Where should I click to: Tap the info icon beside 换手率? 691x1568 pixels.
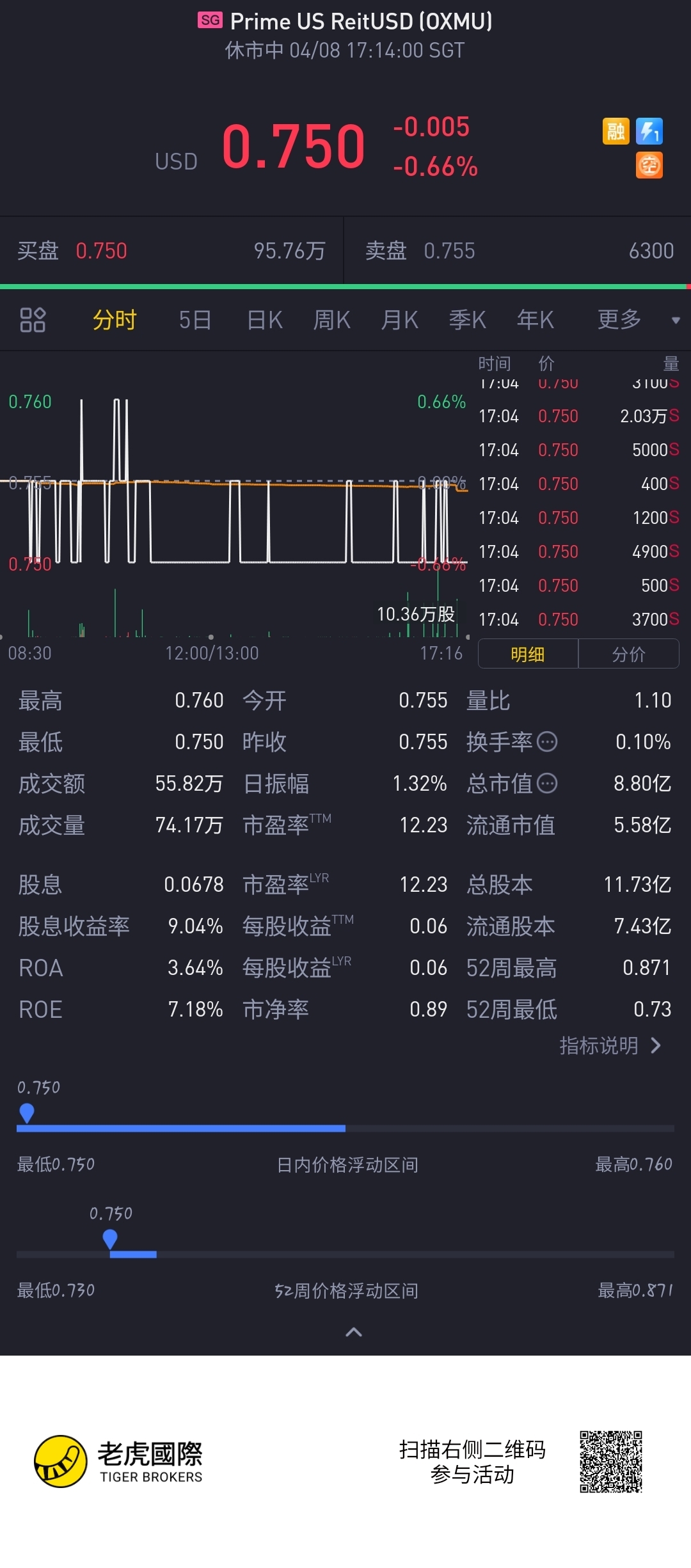[x=547, y=741]
